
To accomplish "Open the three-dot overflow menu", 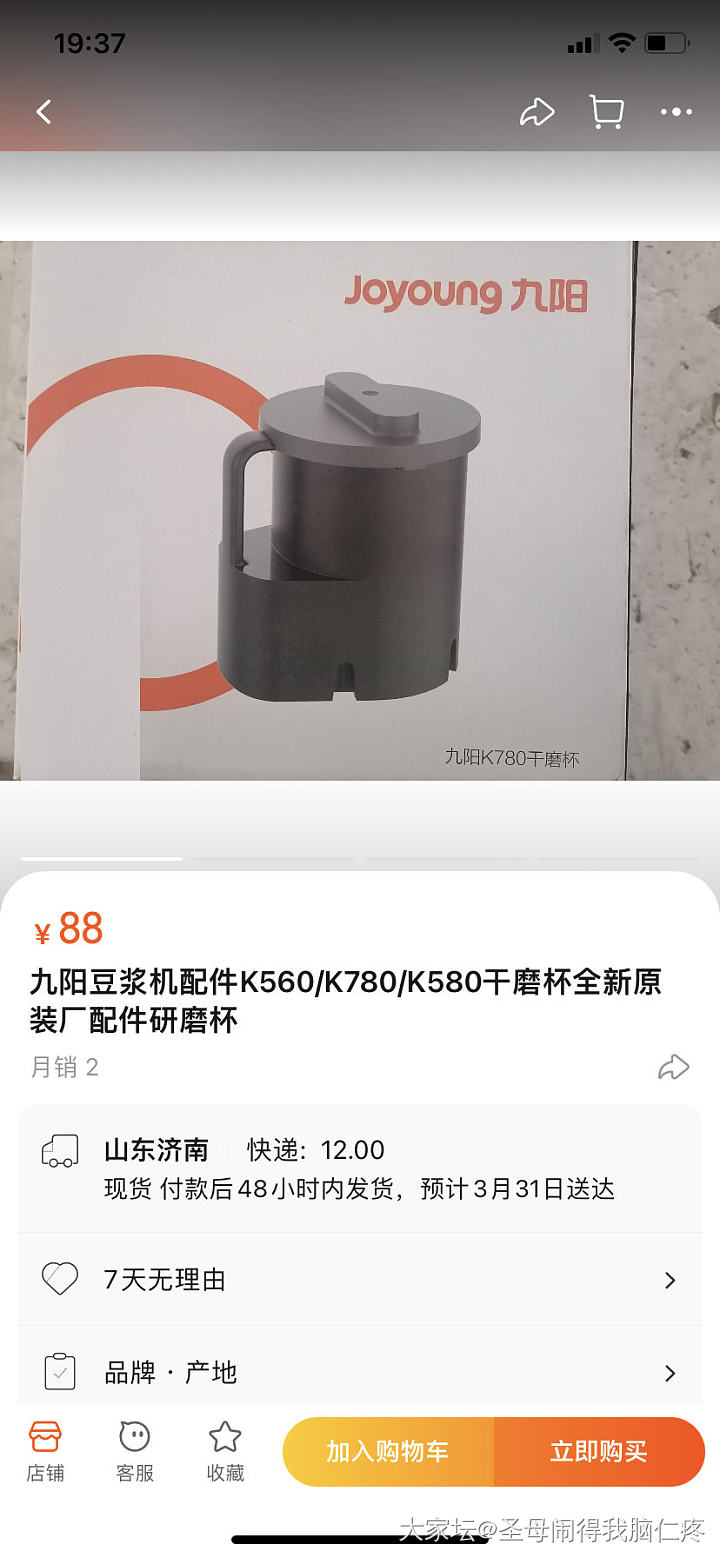I will click(676, 112).
